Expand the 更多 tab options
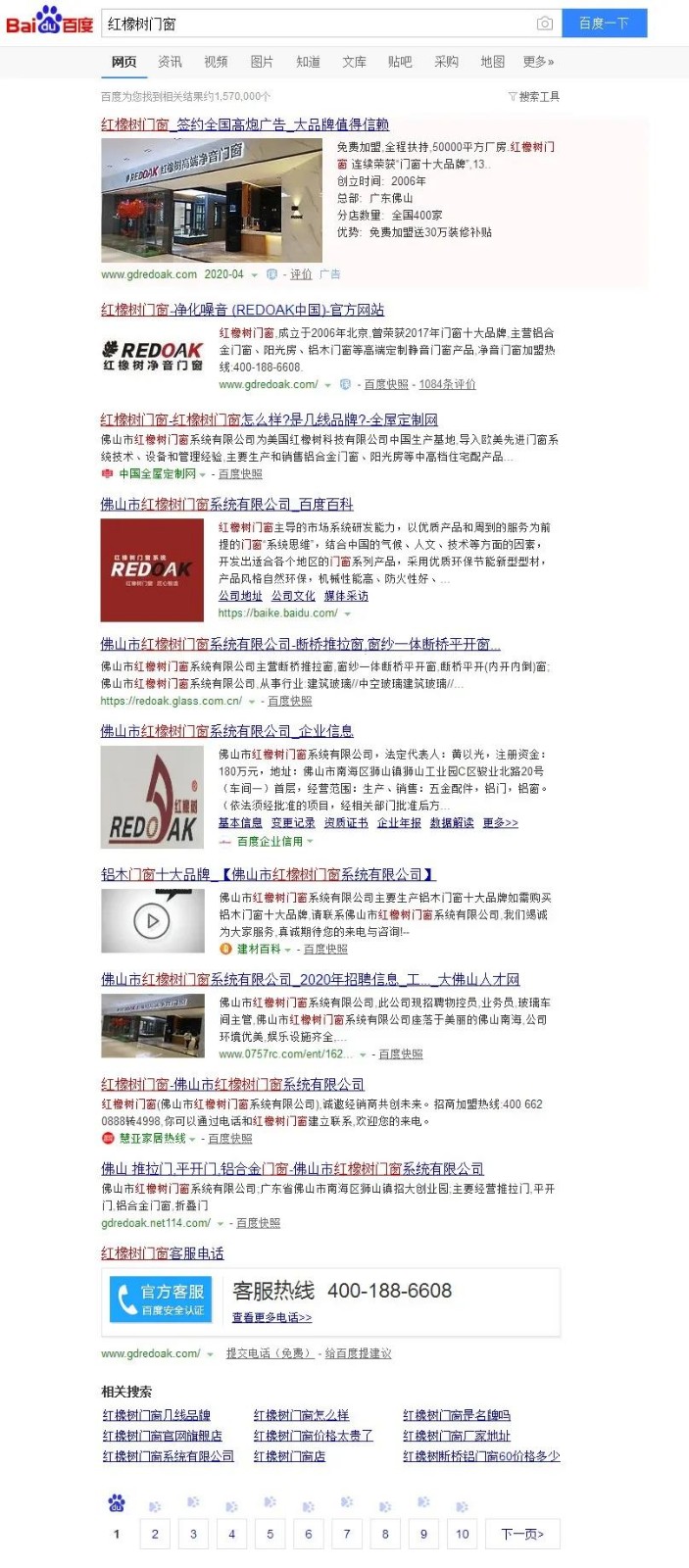 [538, 62]
